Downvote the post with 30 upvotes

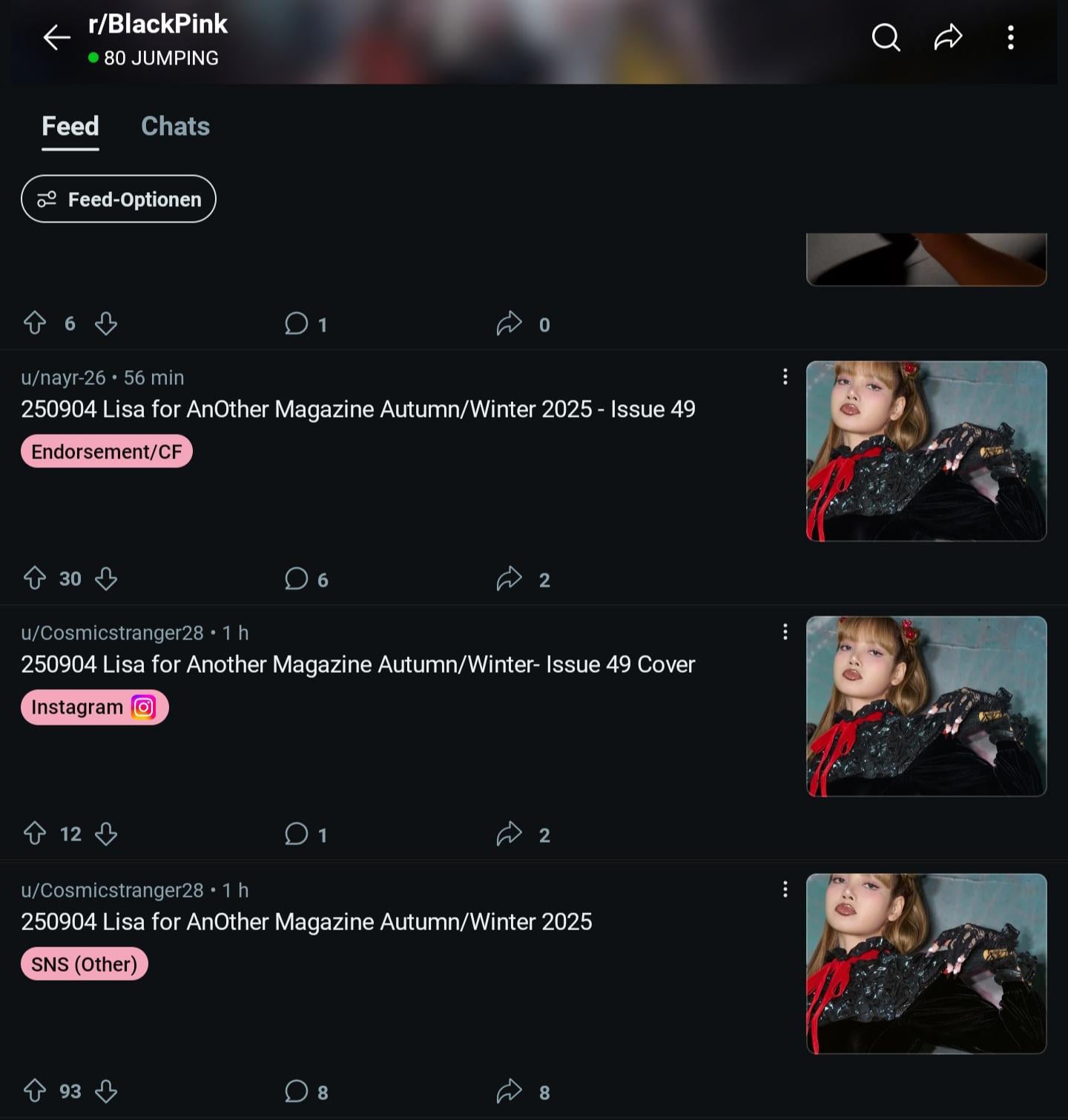(x=106, y=579)
